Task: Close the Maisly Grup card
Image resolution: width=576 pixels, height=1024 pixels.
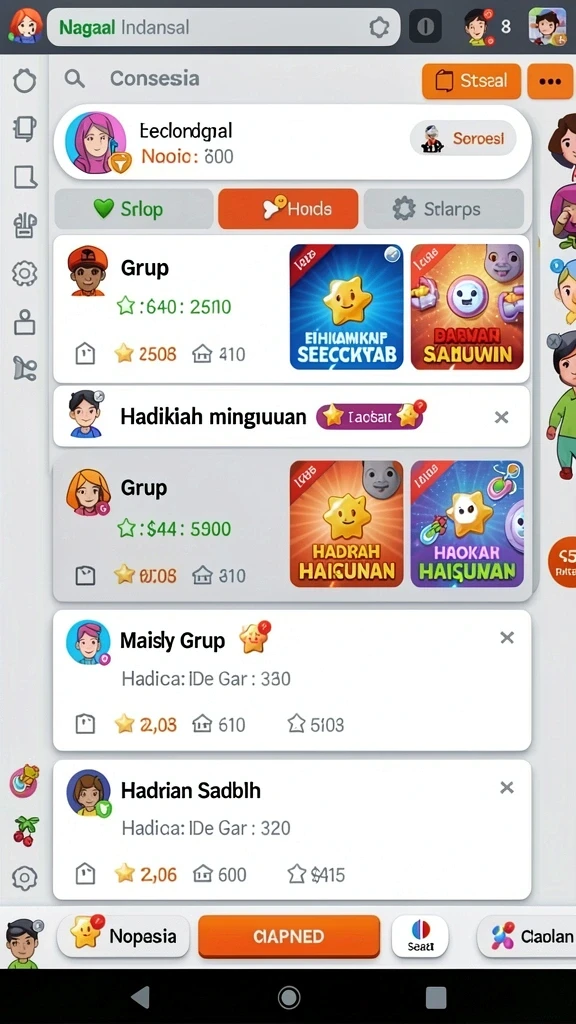Action: pyautogui.click(x=507, y=638)
